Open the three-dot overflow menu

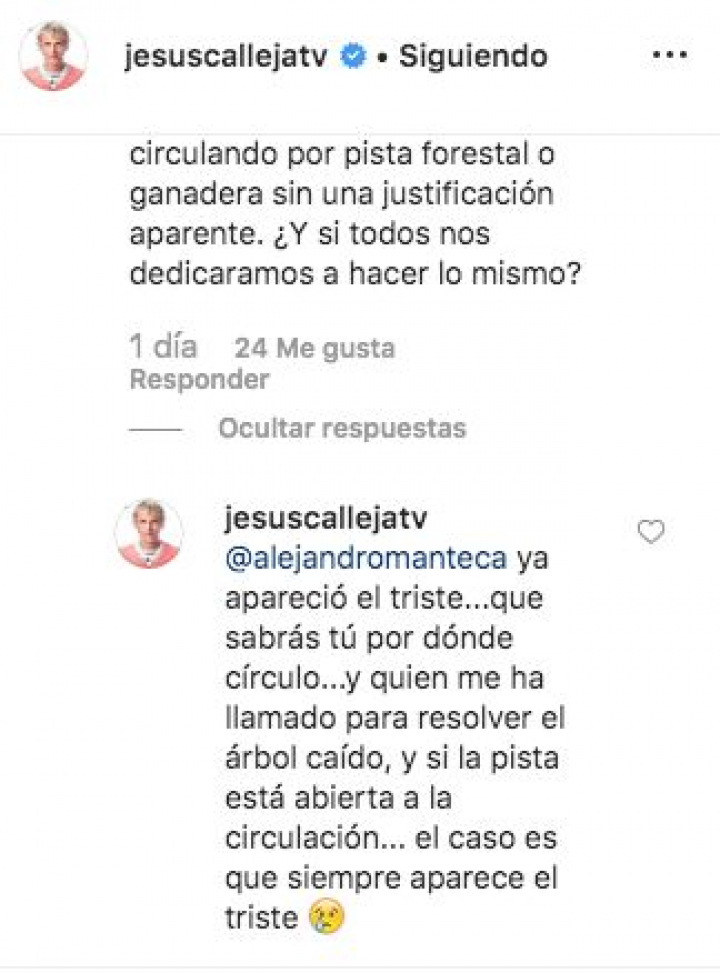(x=669, y=55)
